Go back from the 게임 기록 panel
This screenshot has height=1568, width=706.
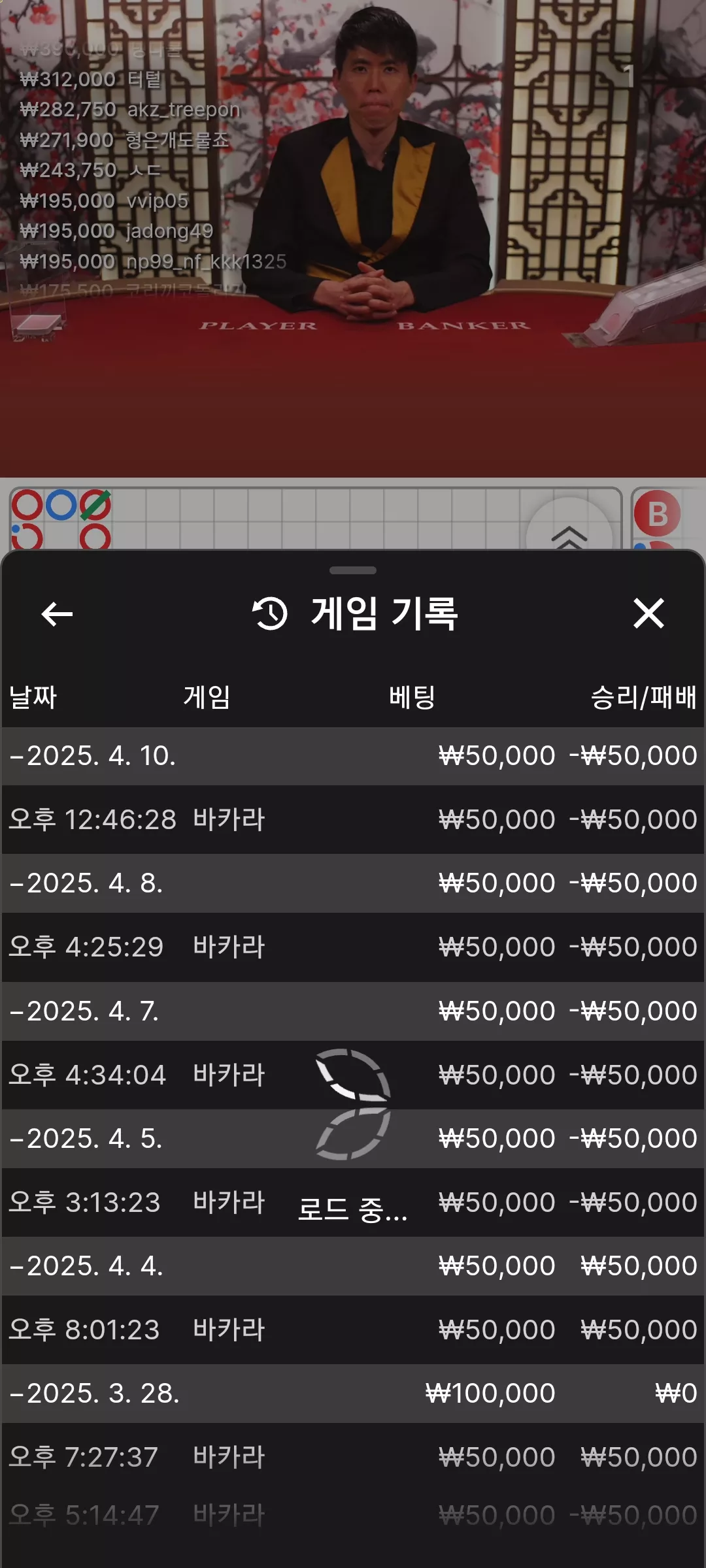coord(57,614)
